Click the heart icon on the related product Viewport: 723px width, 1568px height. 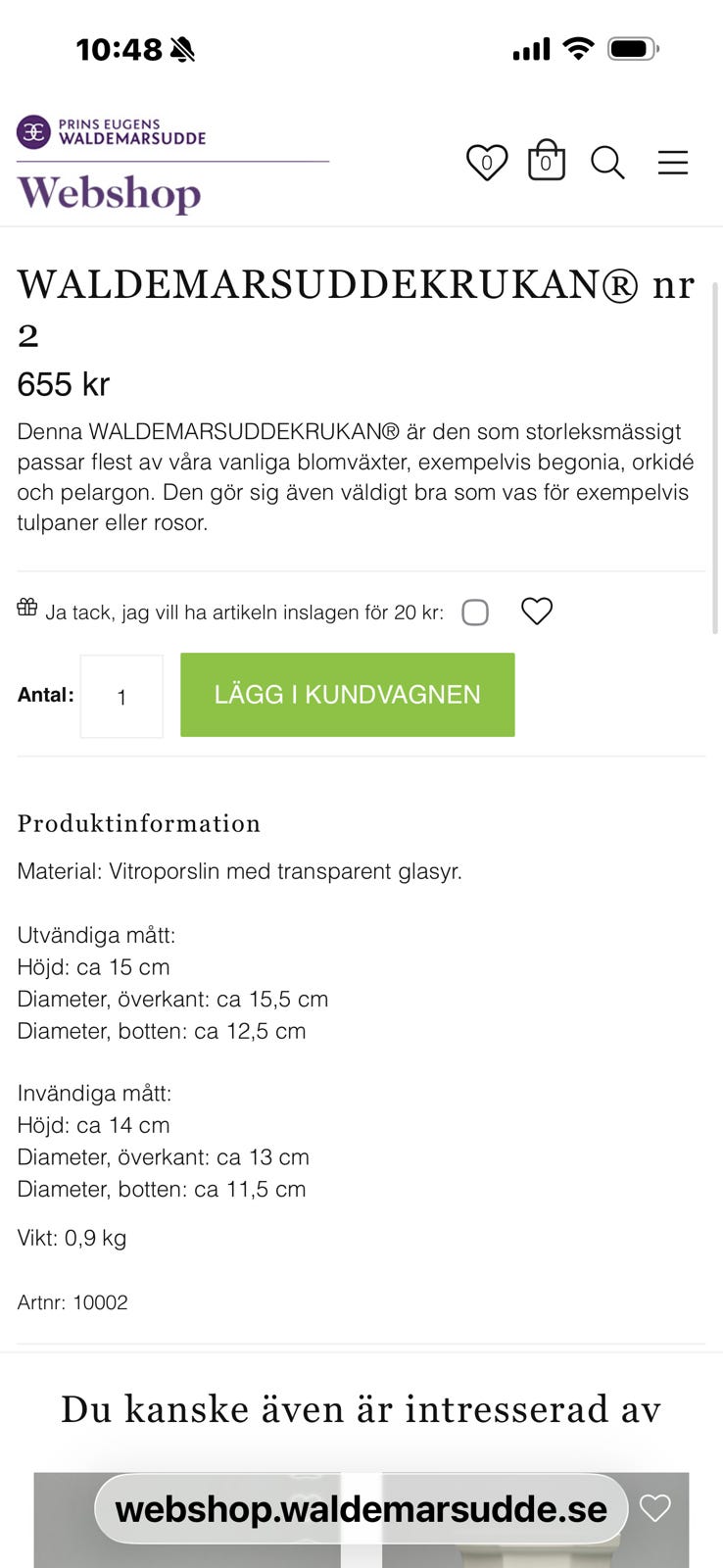[x=655, y=1510]
